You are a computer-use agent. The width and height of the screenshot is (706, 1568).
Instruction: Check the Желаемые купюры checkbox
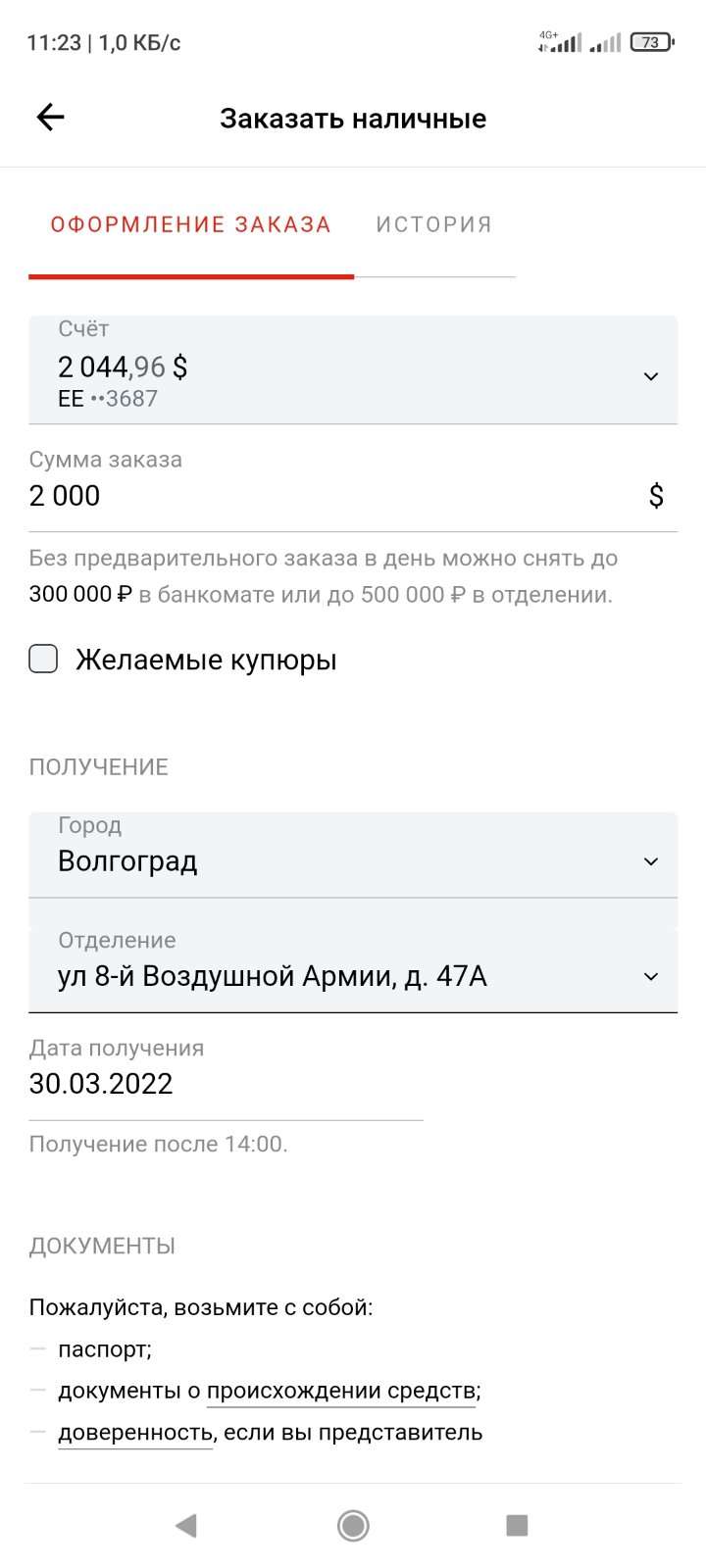pos(43,659)
